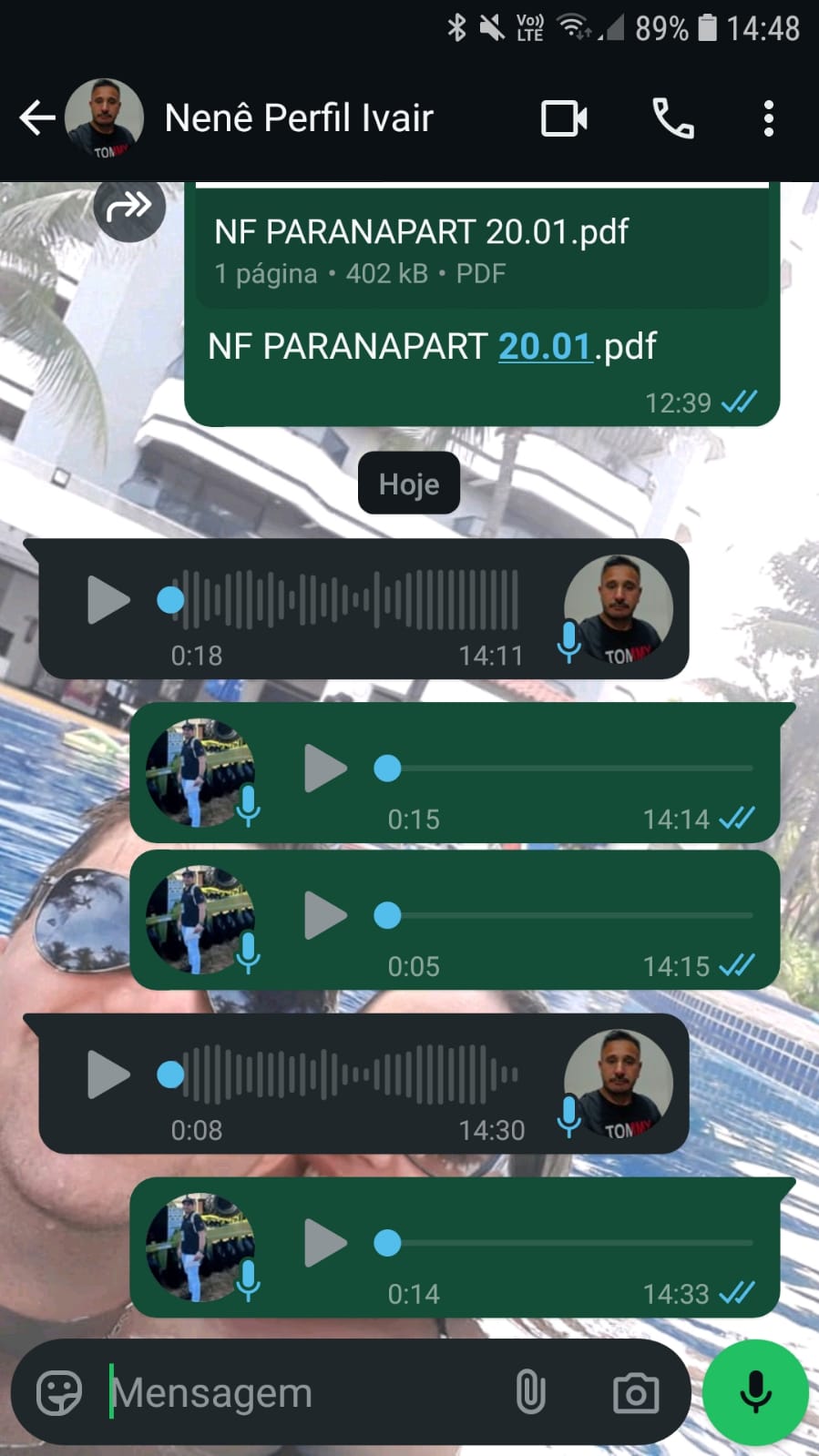Attach a file with the paperclip
This screenshot has width=819, height=1456.
pyautogui.click(x=530, y=1392)
